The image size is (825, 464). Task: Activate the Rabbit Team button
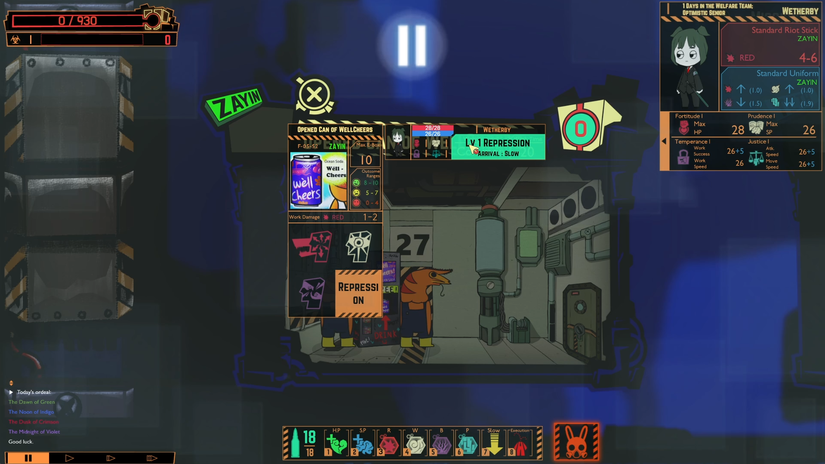(576, 442)
